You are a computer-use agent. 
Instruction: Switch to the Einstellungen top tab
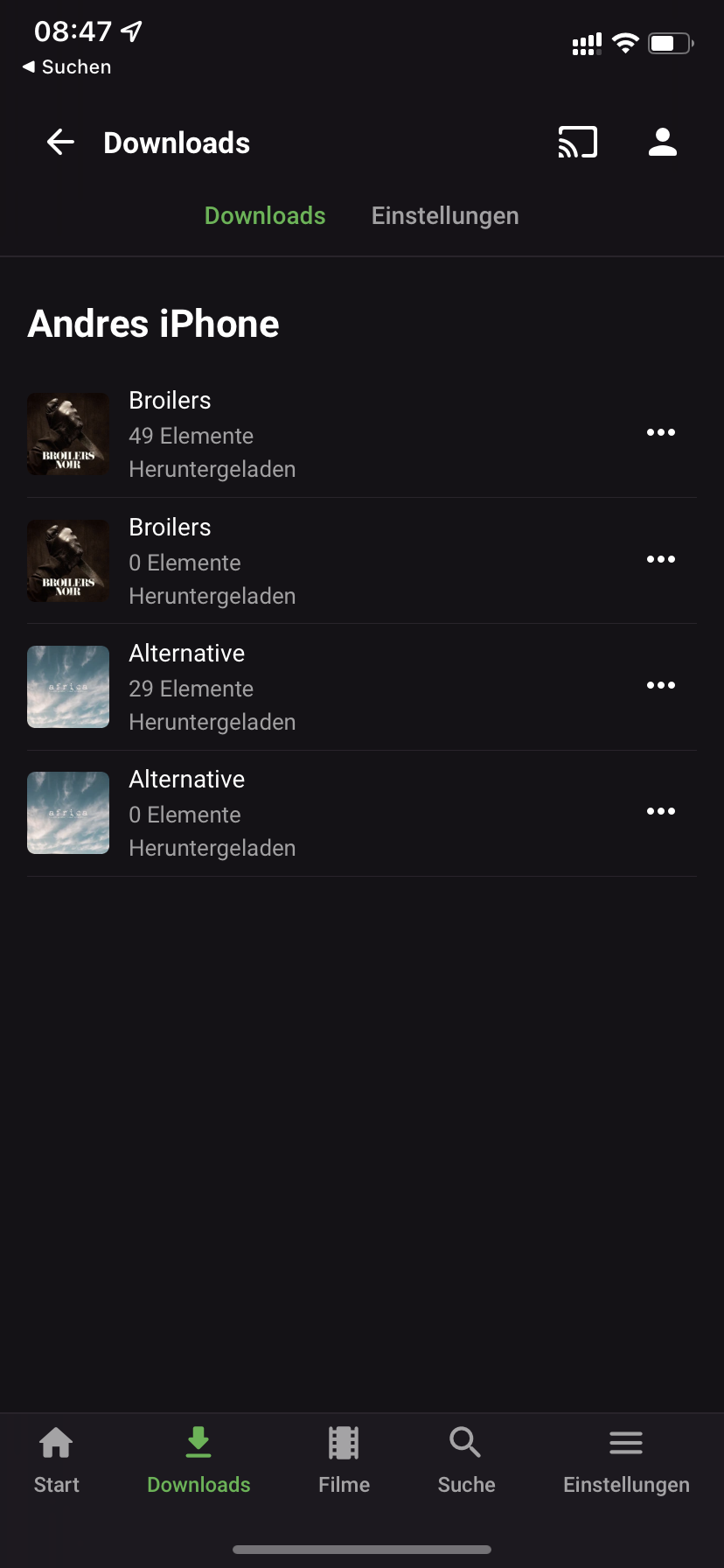coord(444,216)
